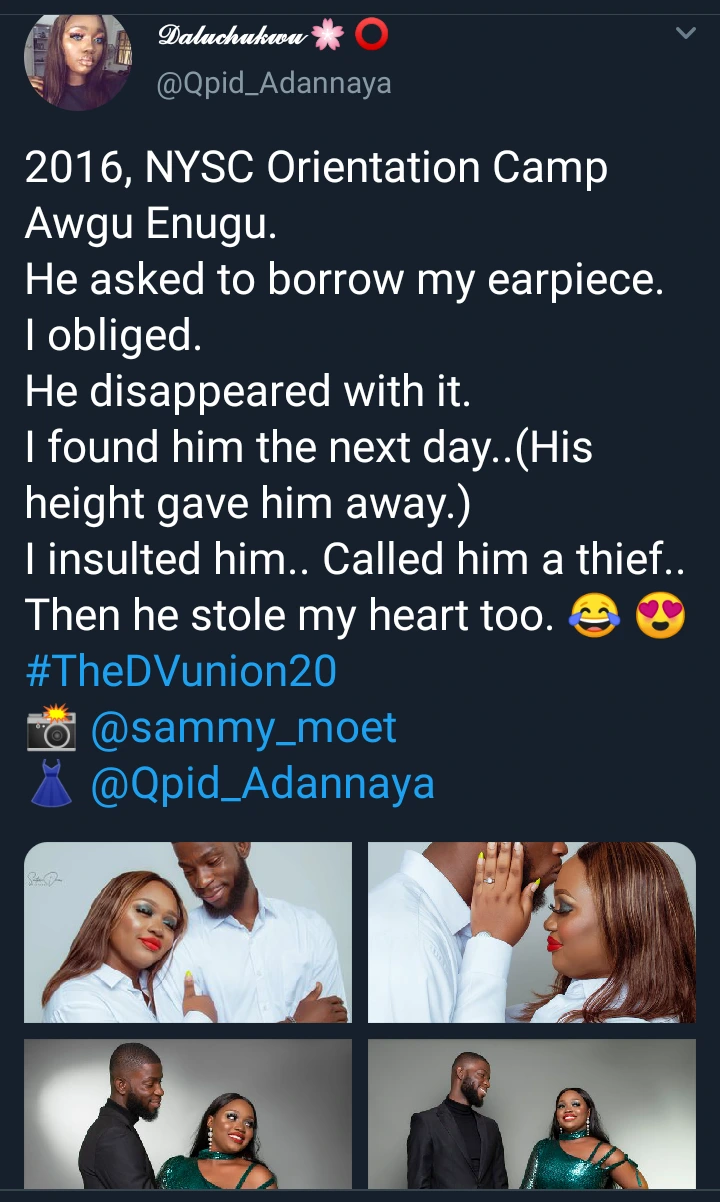Open Daluchukwu's profile picture
The image size is (720, 1202).
(x=77, y=60)
